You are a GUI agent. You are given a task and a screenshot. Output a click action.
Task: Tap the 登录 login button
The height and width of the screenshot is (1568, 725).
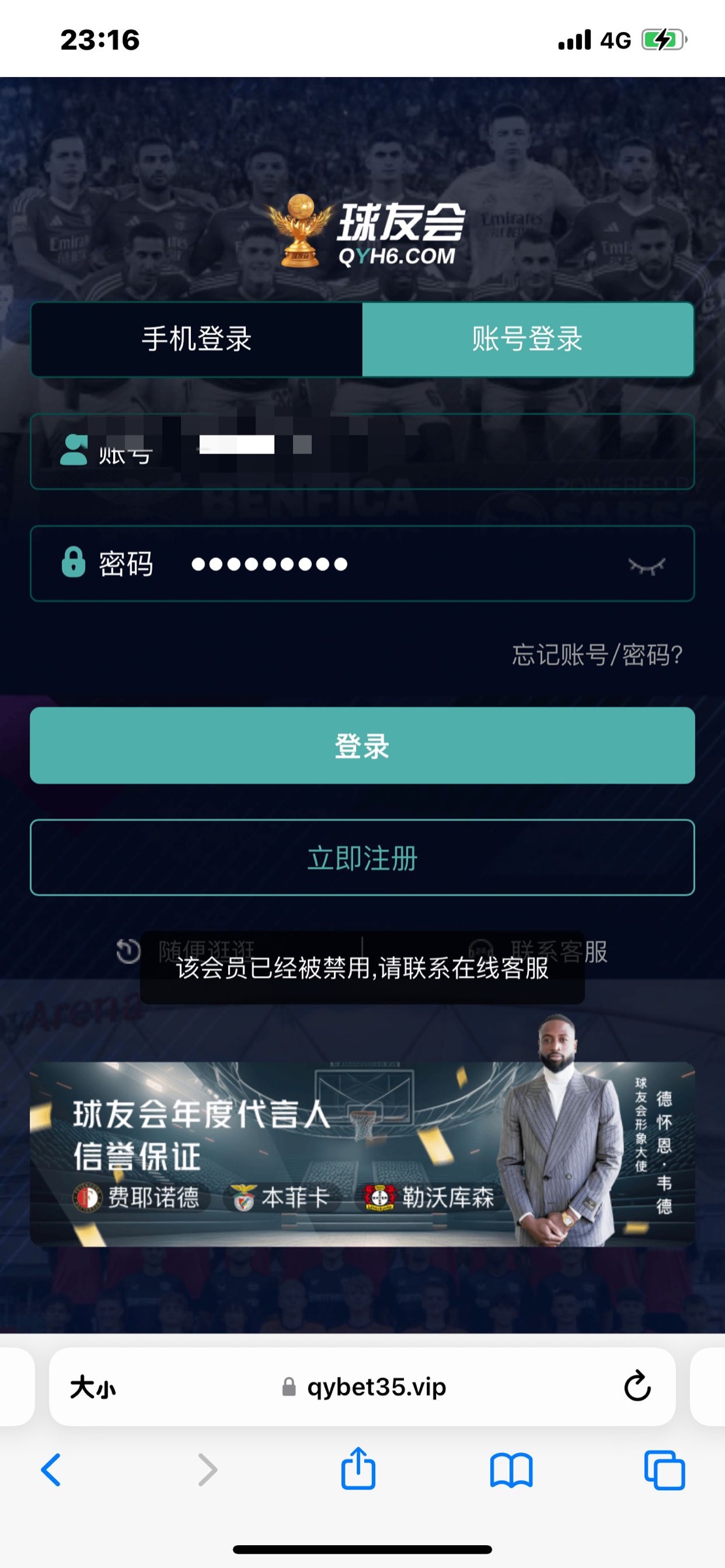tap(362, 745)
